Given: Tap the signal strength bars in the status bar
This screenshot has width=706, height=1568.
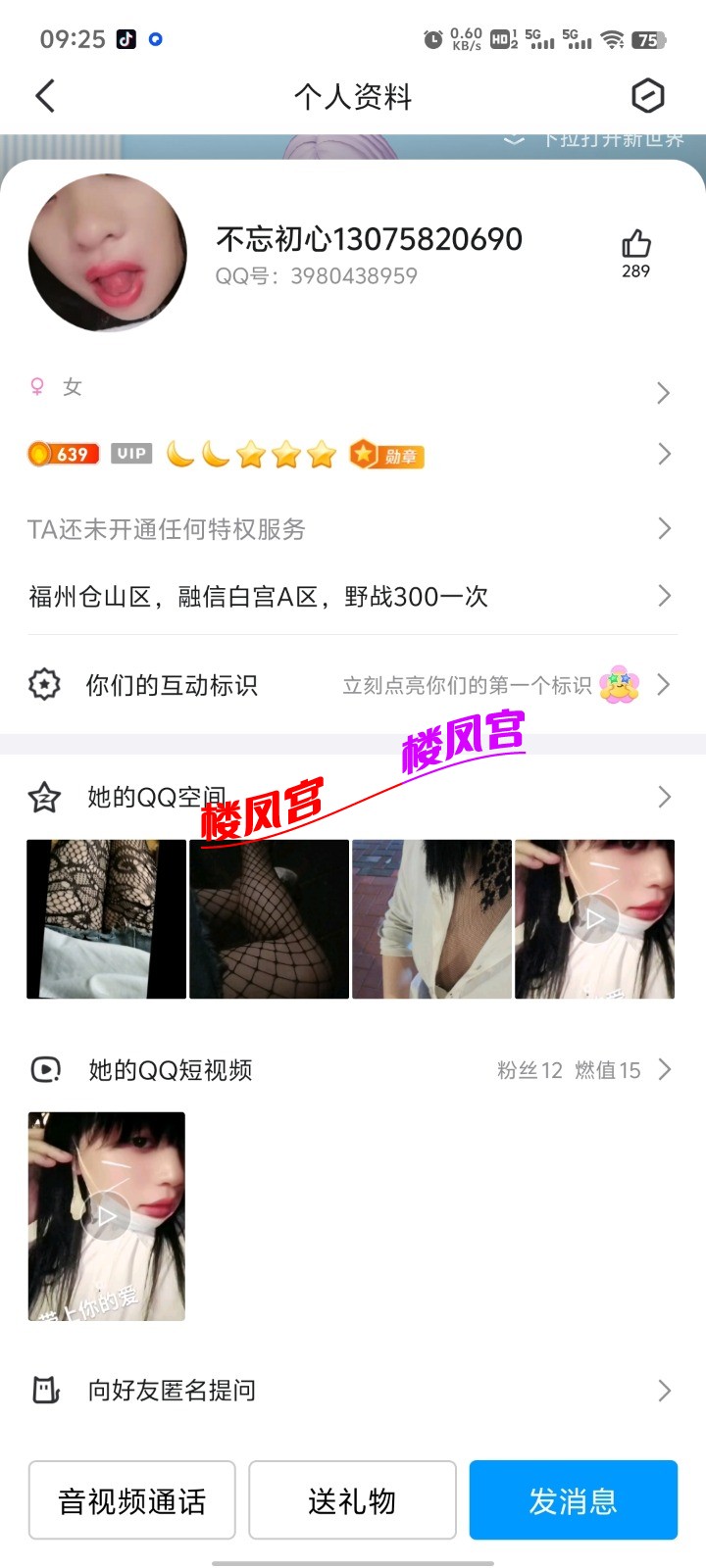Looking at the screenshot, I should (543, 41).
